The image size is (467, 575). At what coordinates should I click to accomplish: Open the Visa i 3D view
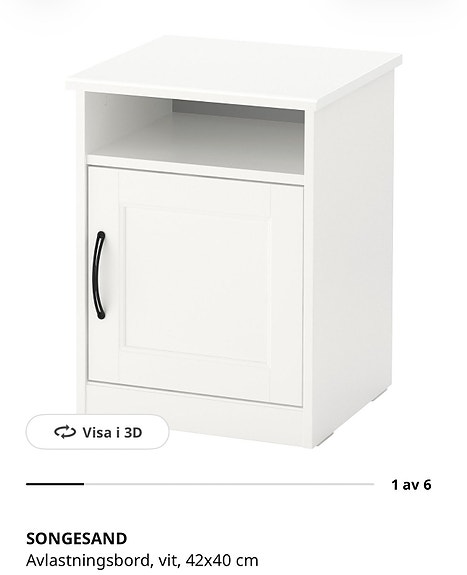pos(97,432)
